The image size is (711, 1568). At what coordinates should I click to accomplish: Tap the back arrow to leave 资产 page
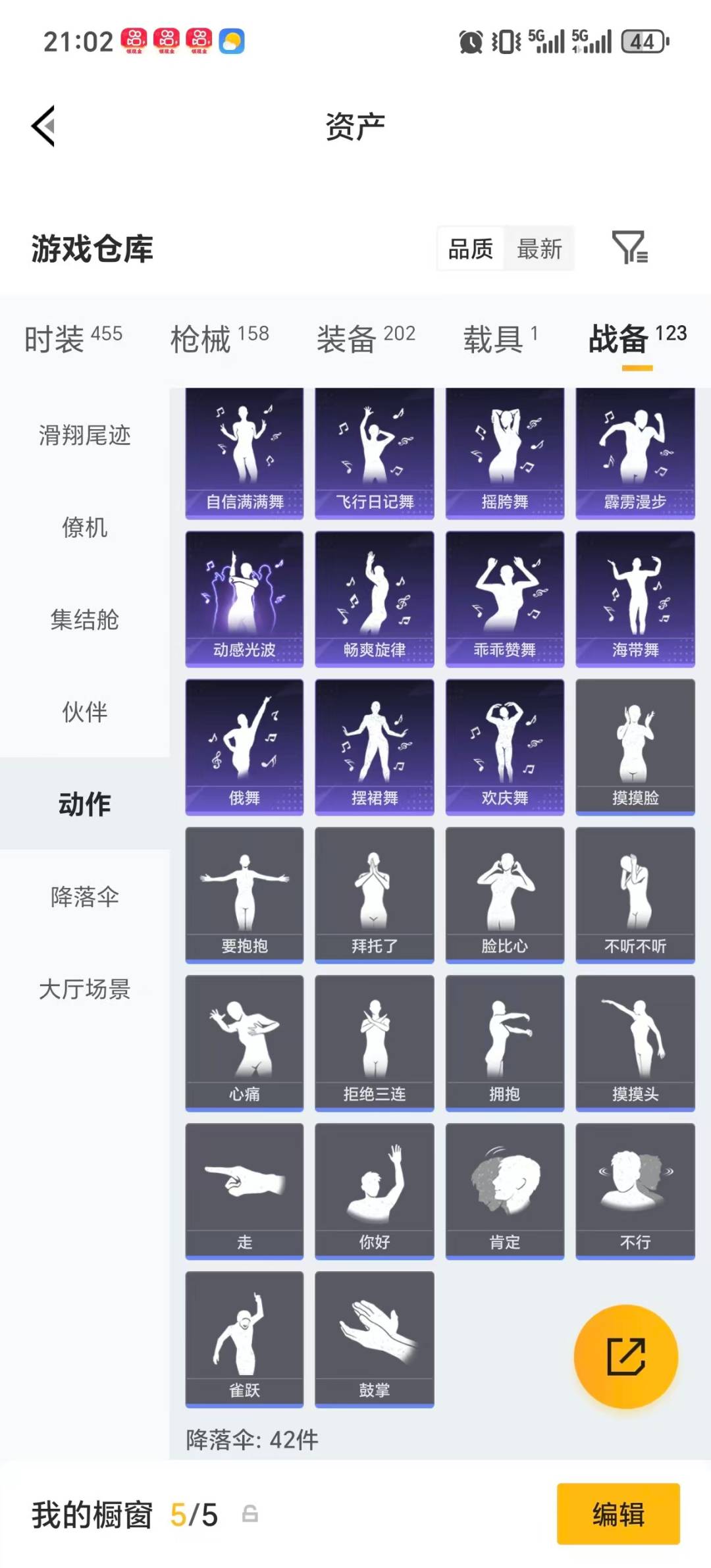pos(43,126)
